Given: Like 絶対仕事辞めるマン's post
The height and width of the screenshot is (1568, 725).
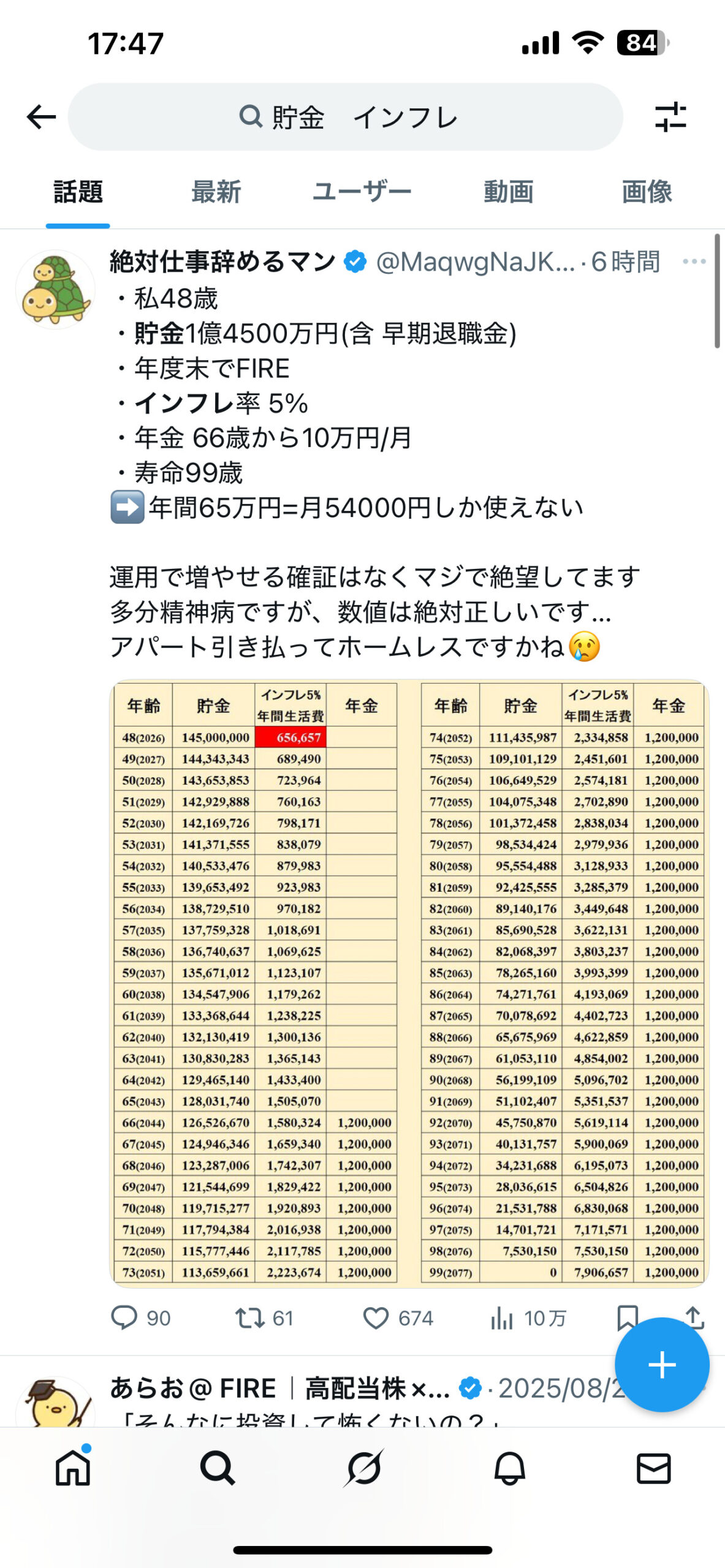Looking at the screenshot, I should (398, 1317).
